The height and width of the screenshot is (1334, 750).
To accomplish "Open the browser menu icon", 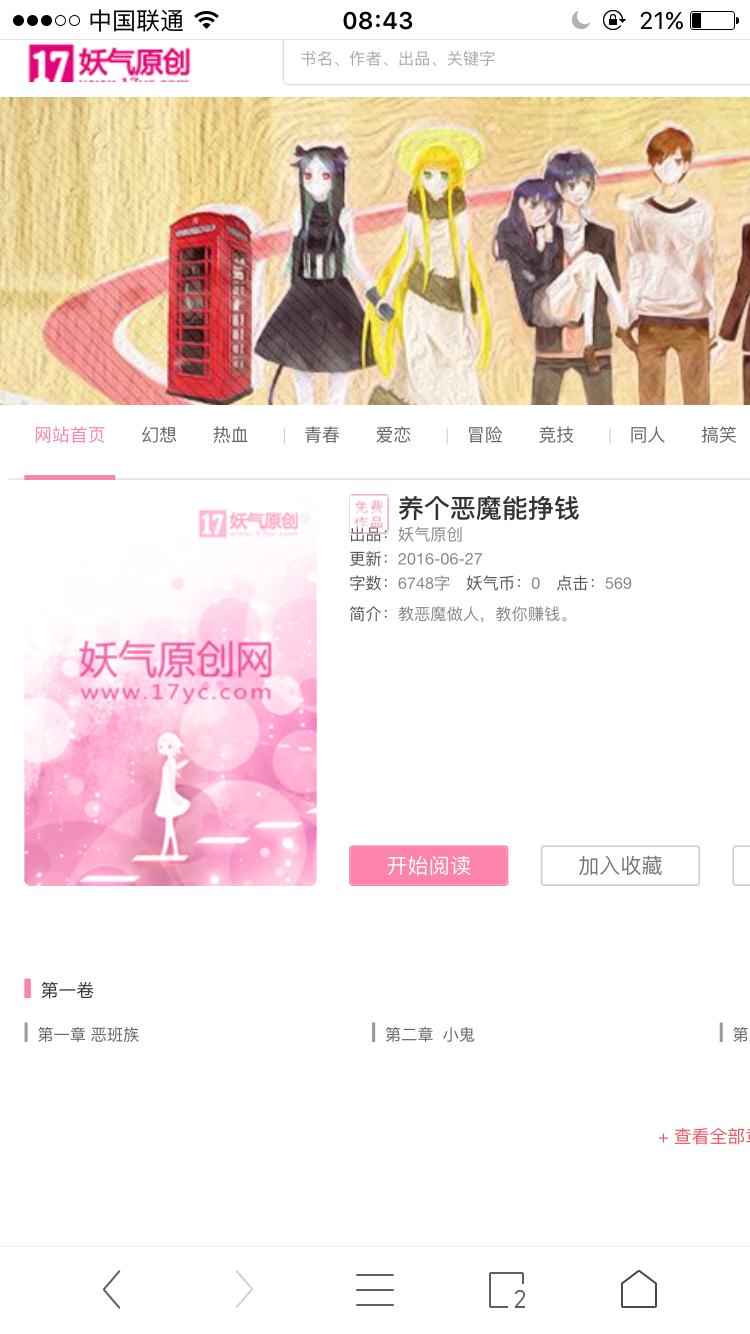I will 375,1290.
